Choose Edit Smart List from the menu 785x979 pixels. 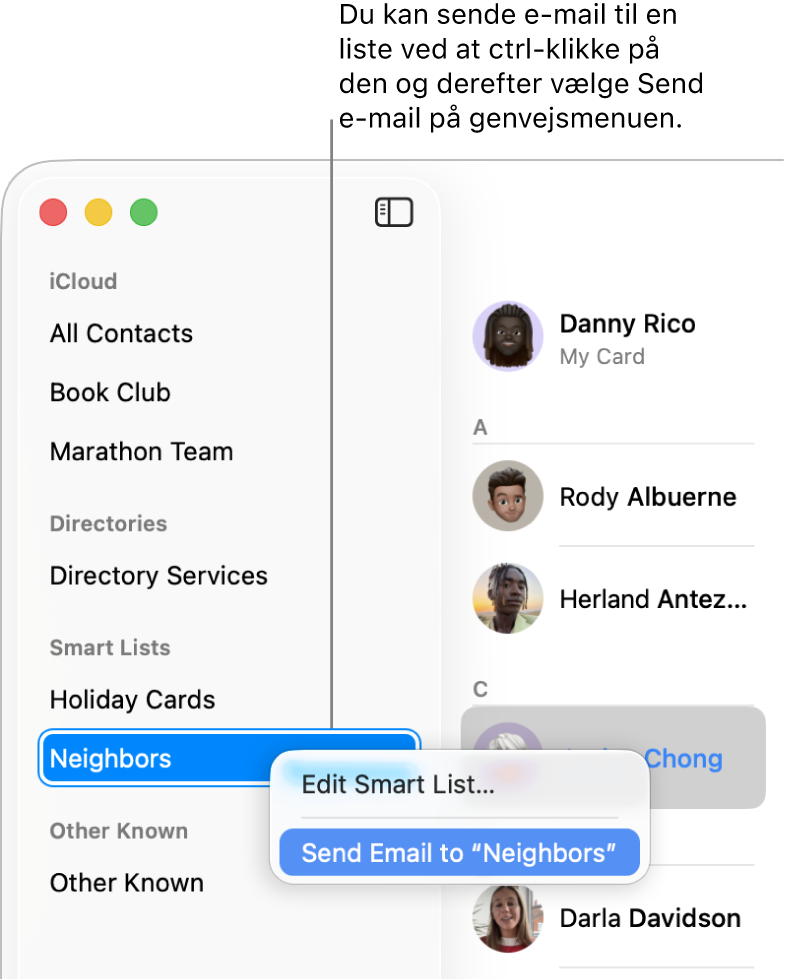(x=398, y=785)
